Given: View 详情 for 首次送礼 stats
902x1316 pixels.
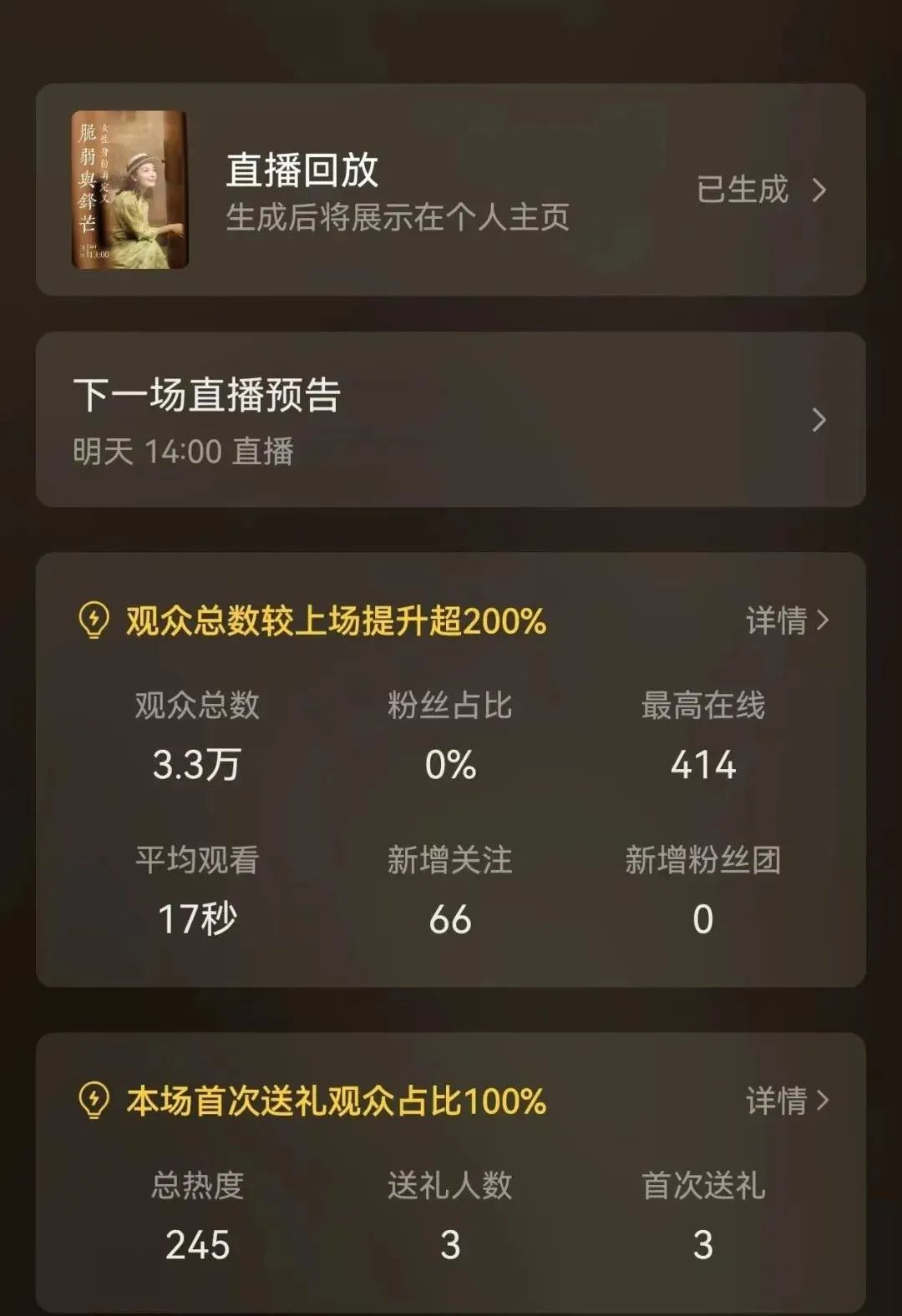Looking at the screenshot, I should [786, 1101].
